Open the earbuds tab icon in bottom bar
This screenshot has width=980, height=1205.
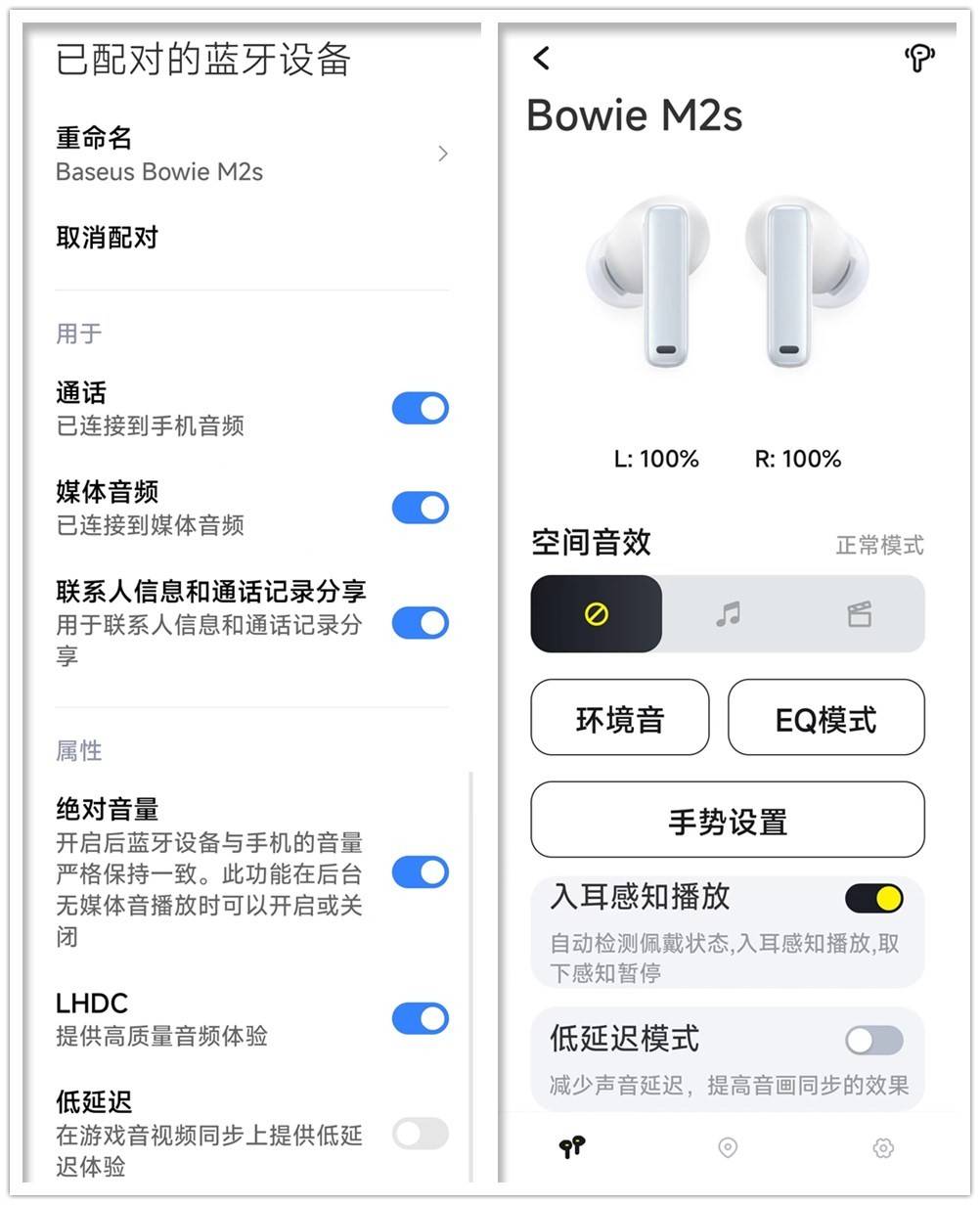tap(573, 1149)
